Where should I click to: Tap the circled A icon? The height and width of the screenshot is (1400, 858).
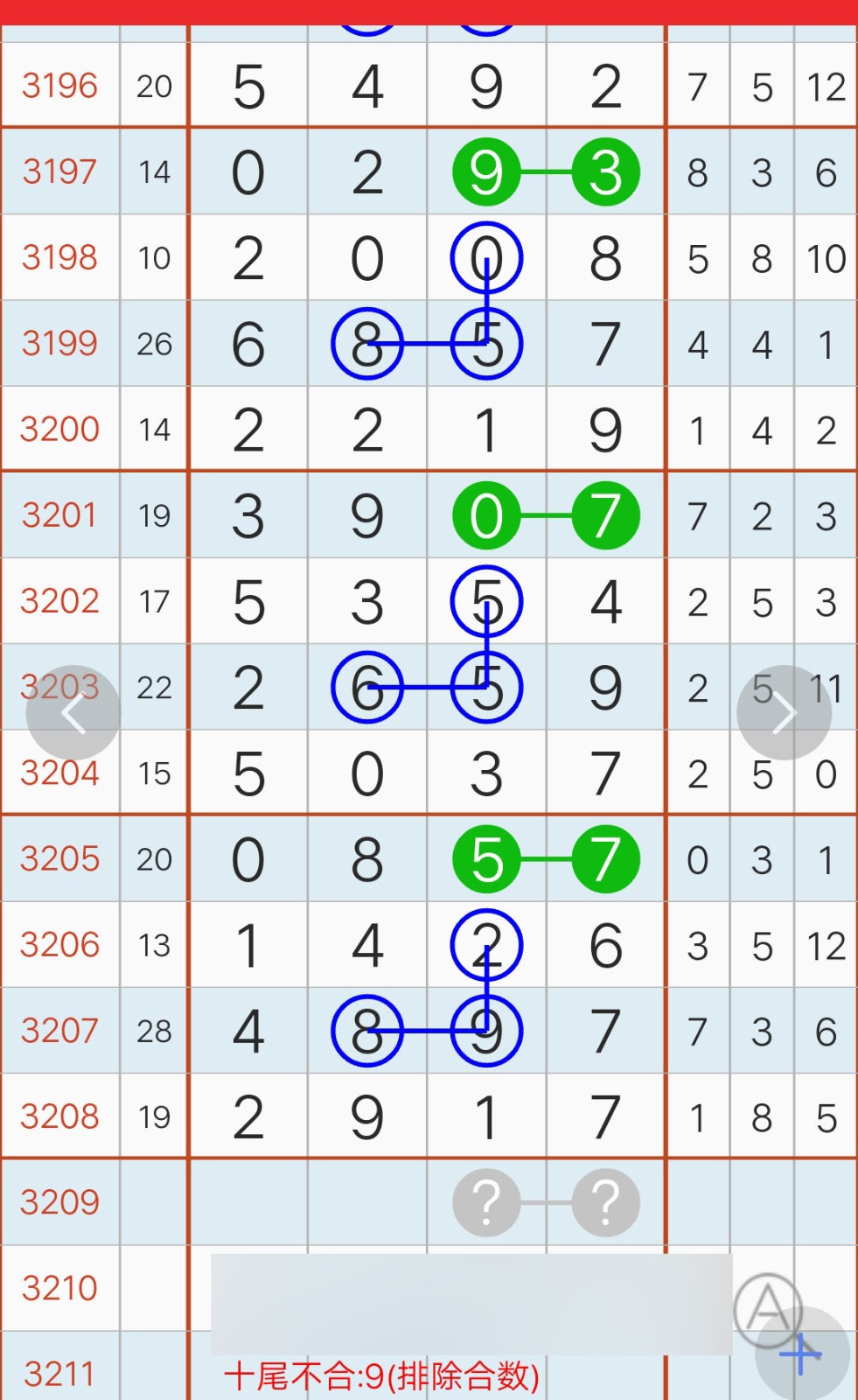(768, 1308)
